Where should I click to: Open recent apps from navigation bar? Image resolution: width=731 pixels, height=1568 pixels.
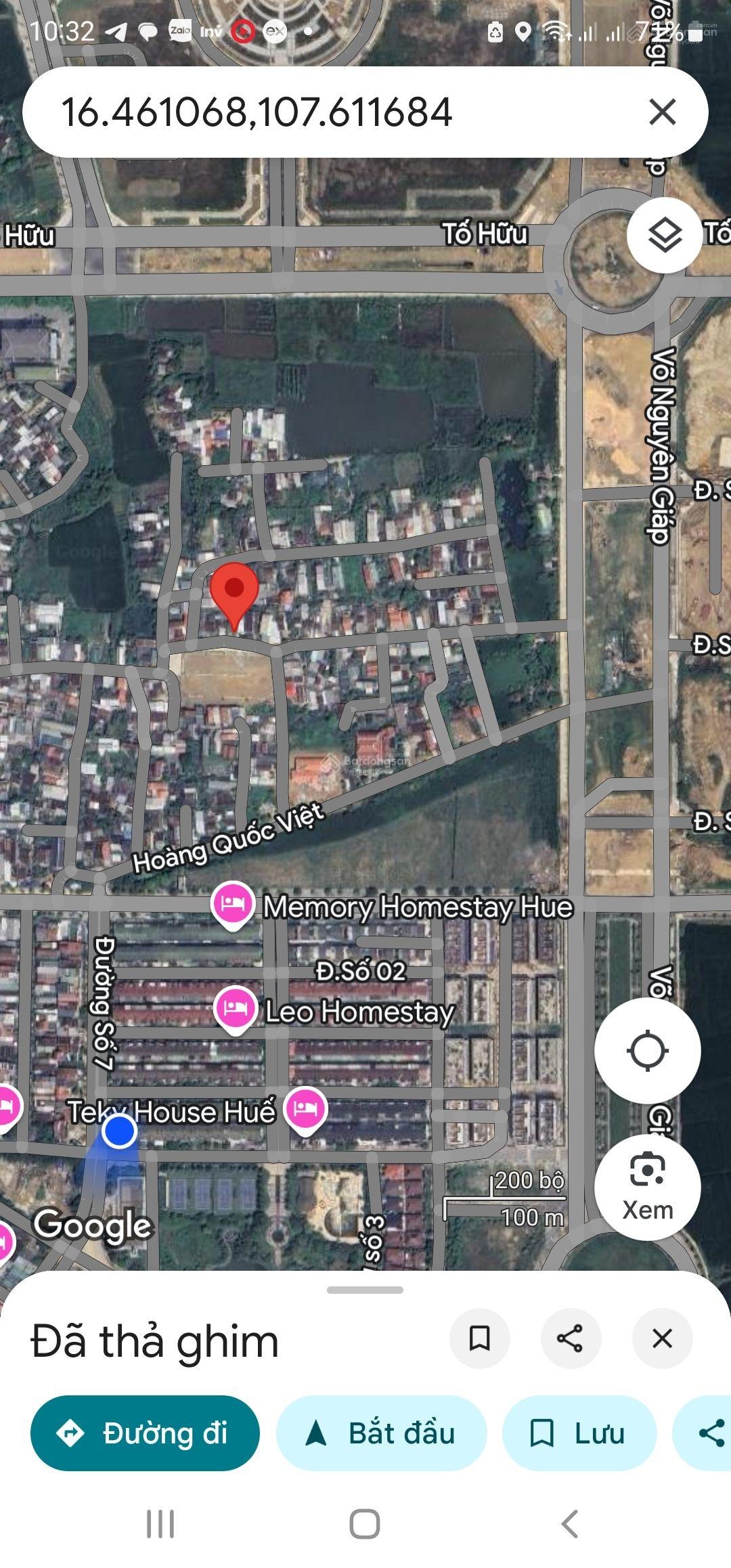click(x=160, y=1524)
